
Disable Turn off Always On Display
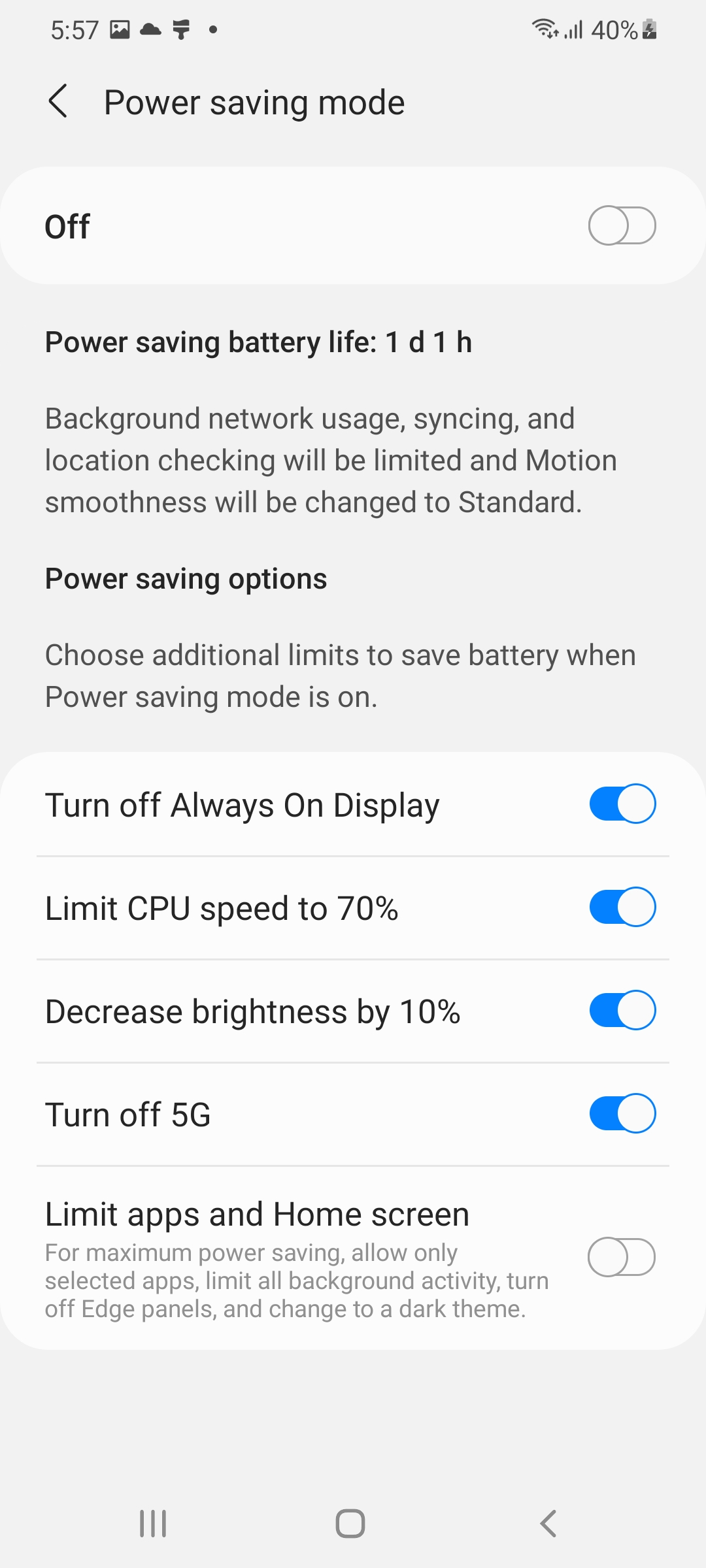(x=622, y=804)
